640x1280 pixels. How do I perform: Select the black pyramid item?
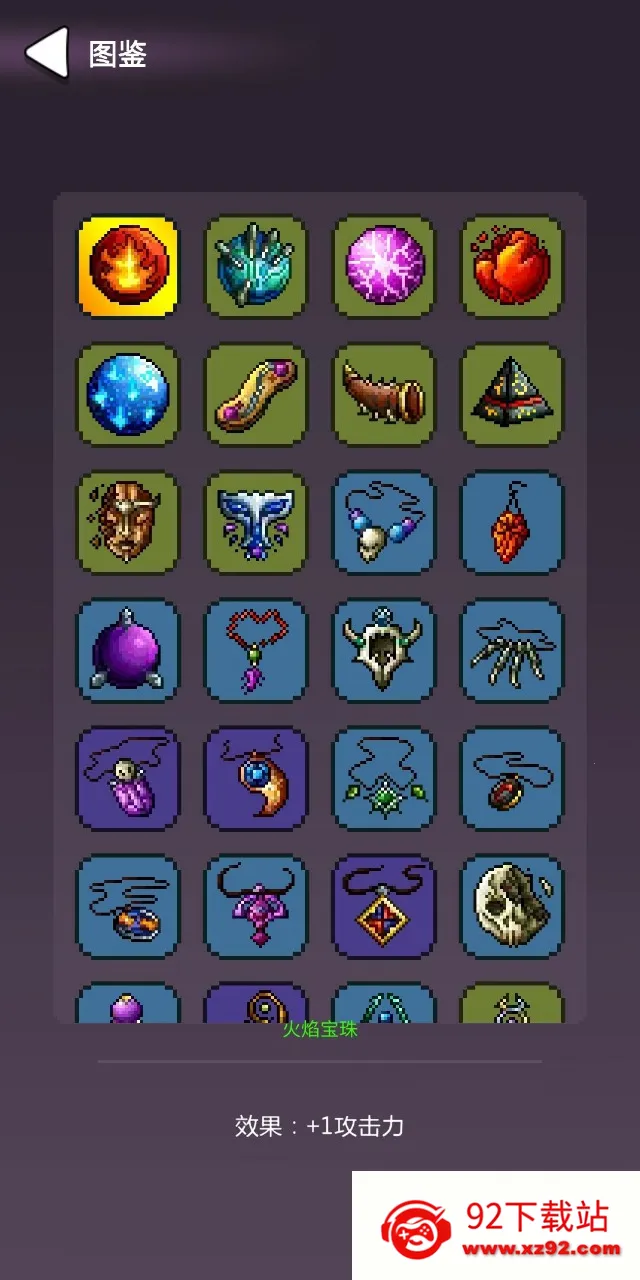pos(512,395)
